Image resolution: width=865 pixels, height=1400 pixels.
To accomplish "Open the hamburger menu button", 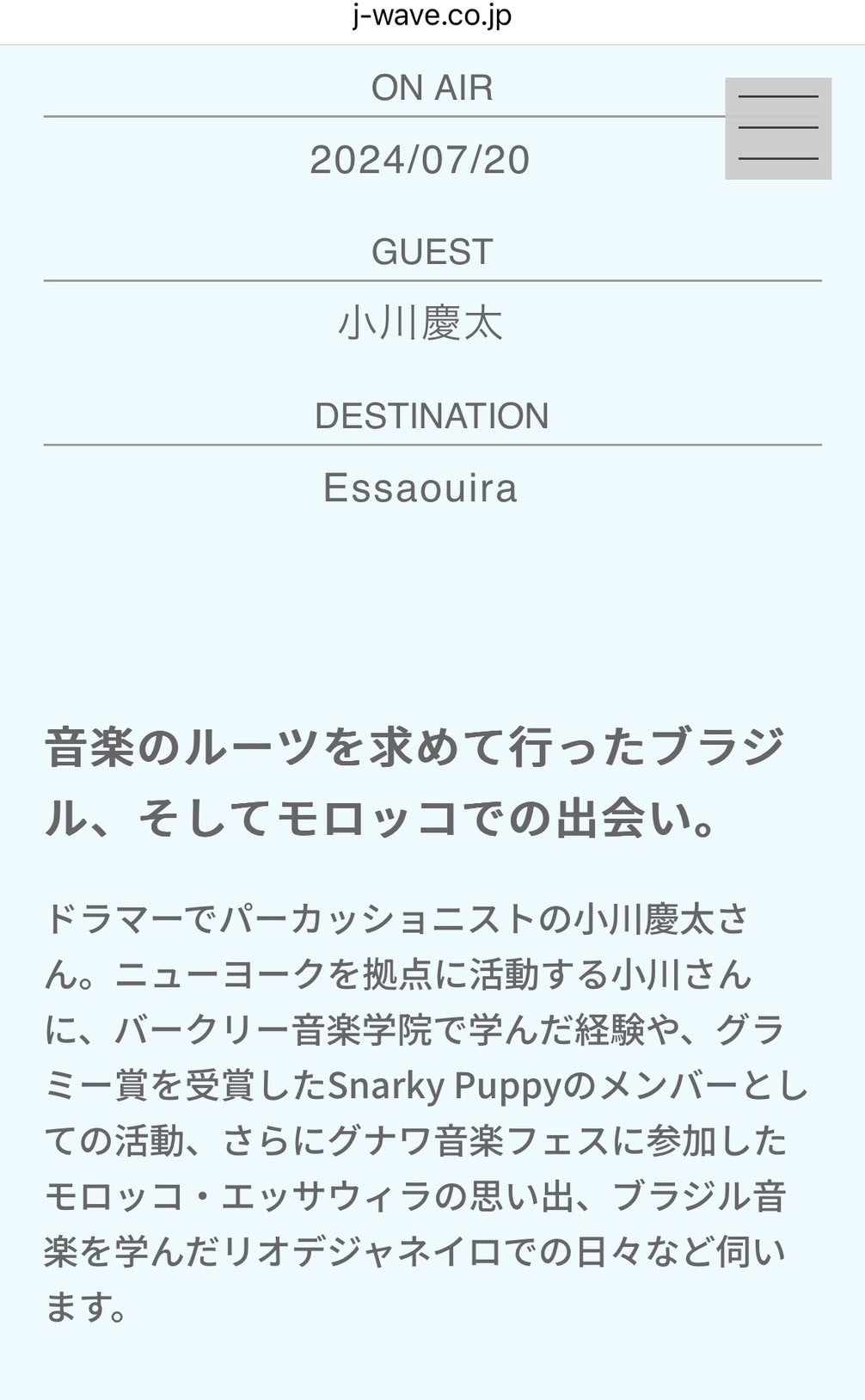I will coord(777,128).
